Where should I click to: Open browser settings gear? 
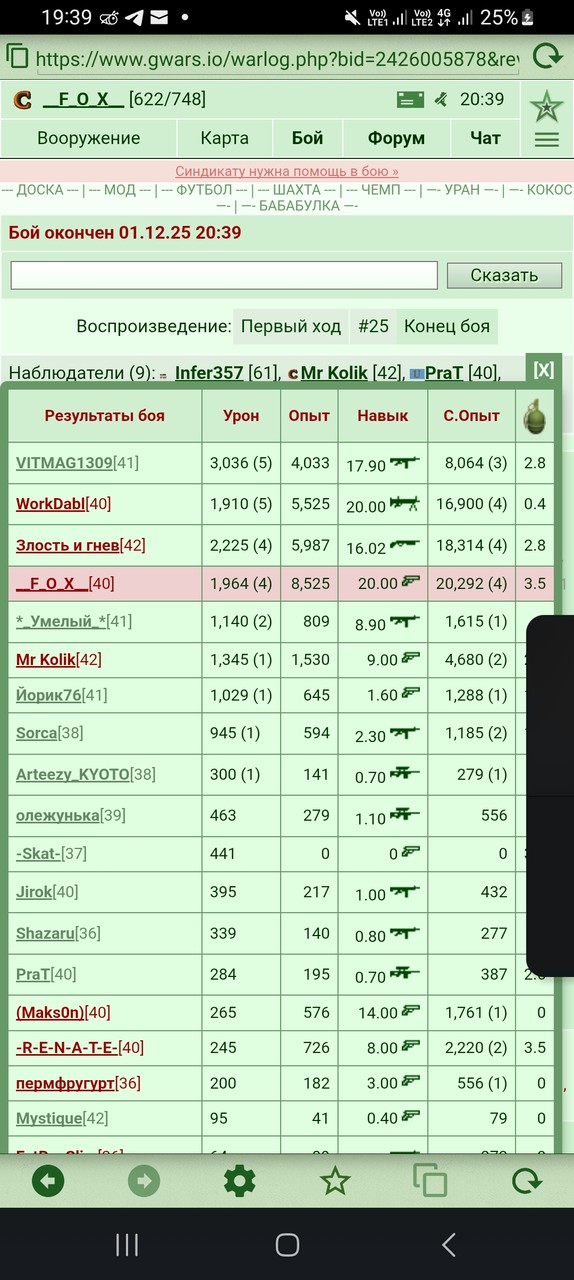pos(239,1181)
